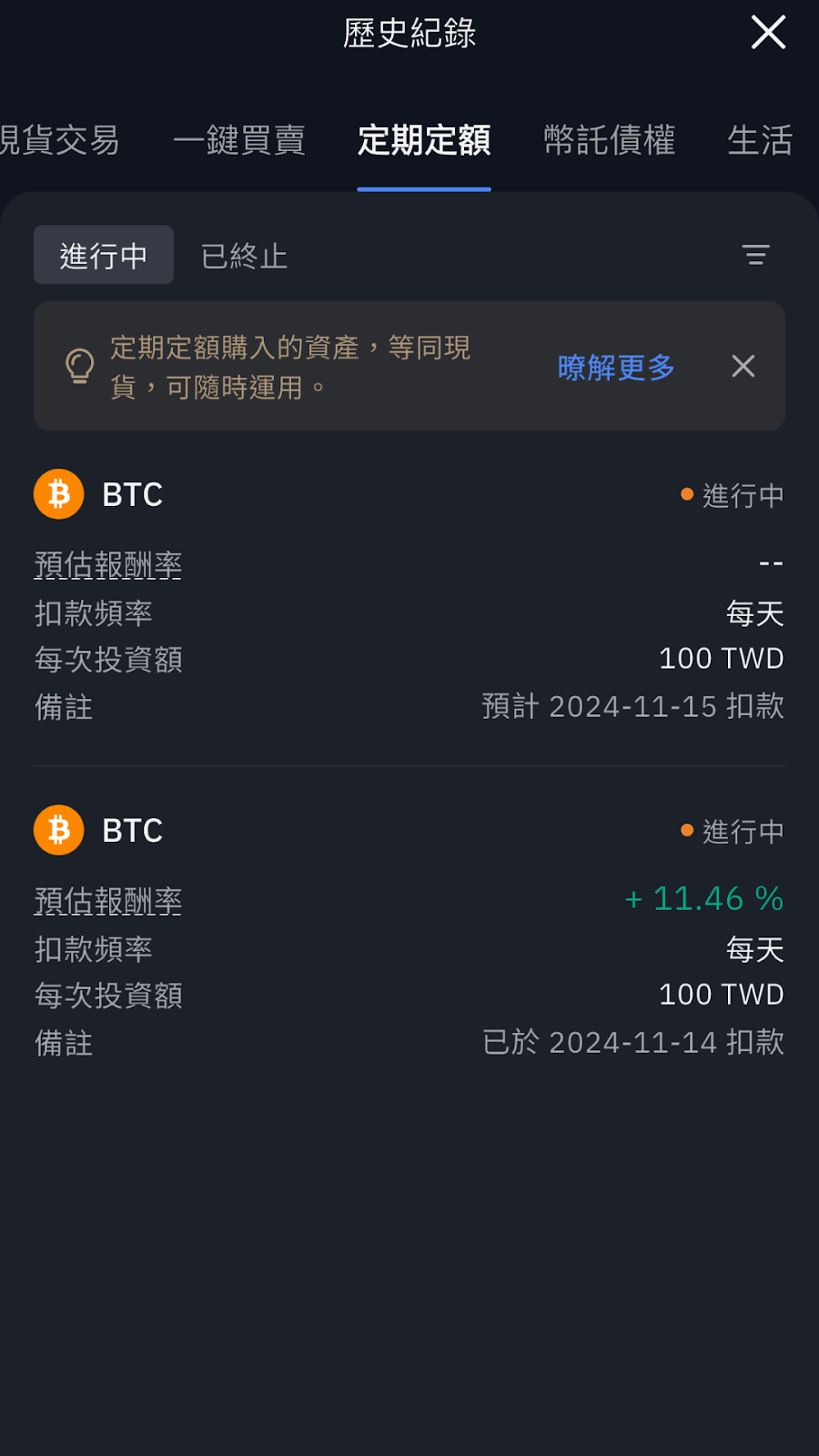Click the orange status dot on the second BTC plan

click(685, 829)
